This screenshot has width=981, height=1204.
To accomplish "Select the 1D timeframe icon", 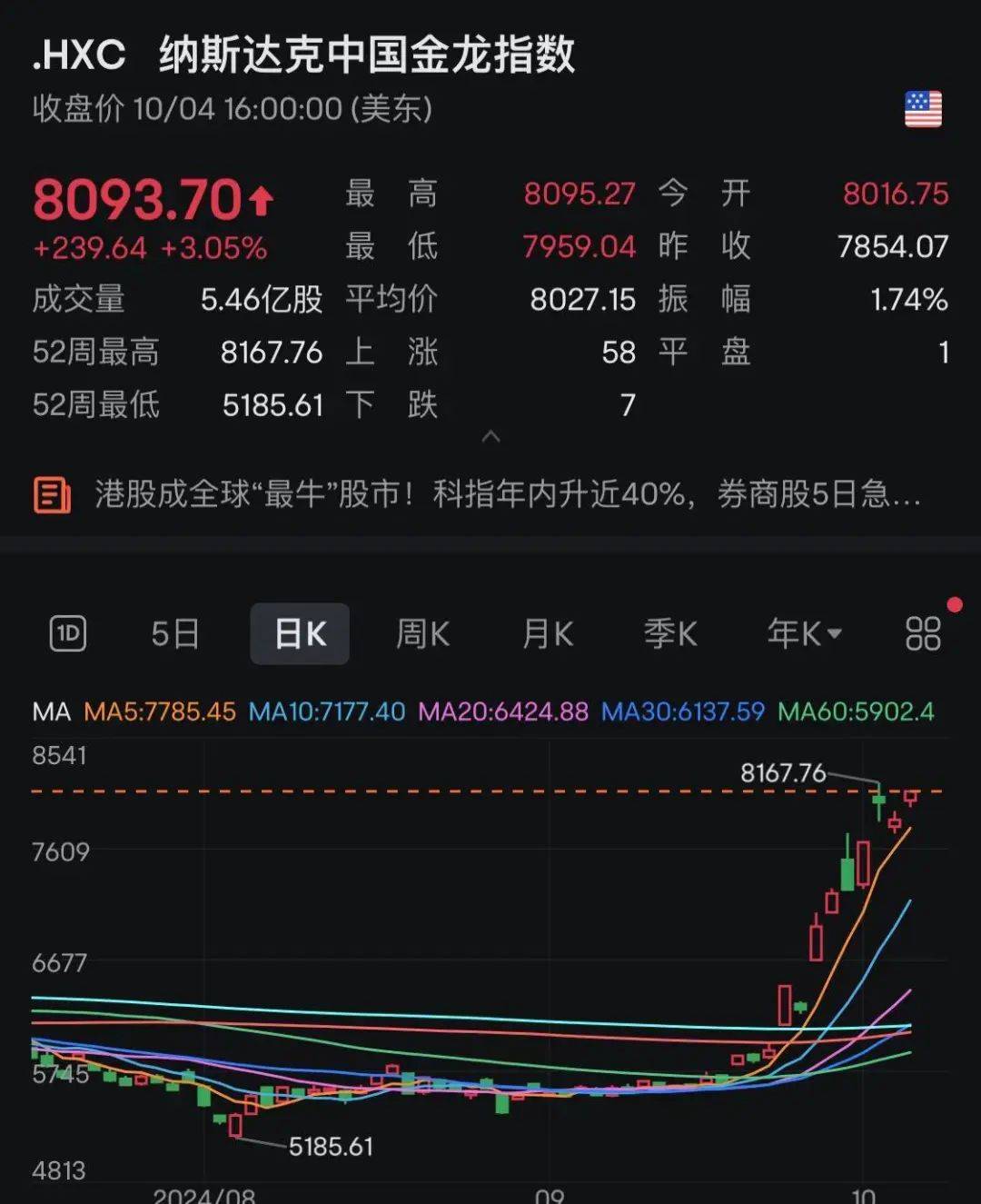I will tap(68, 634).
